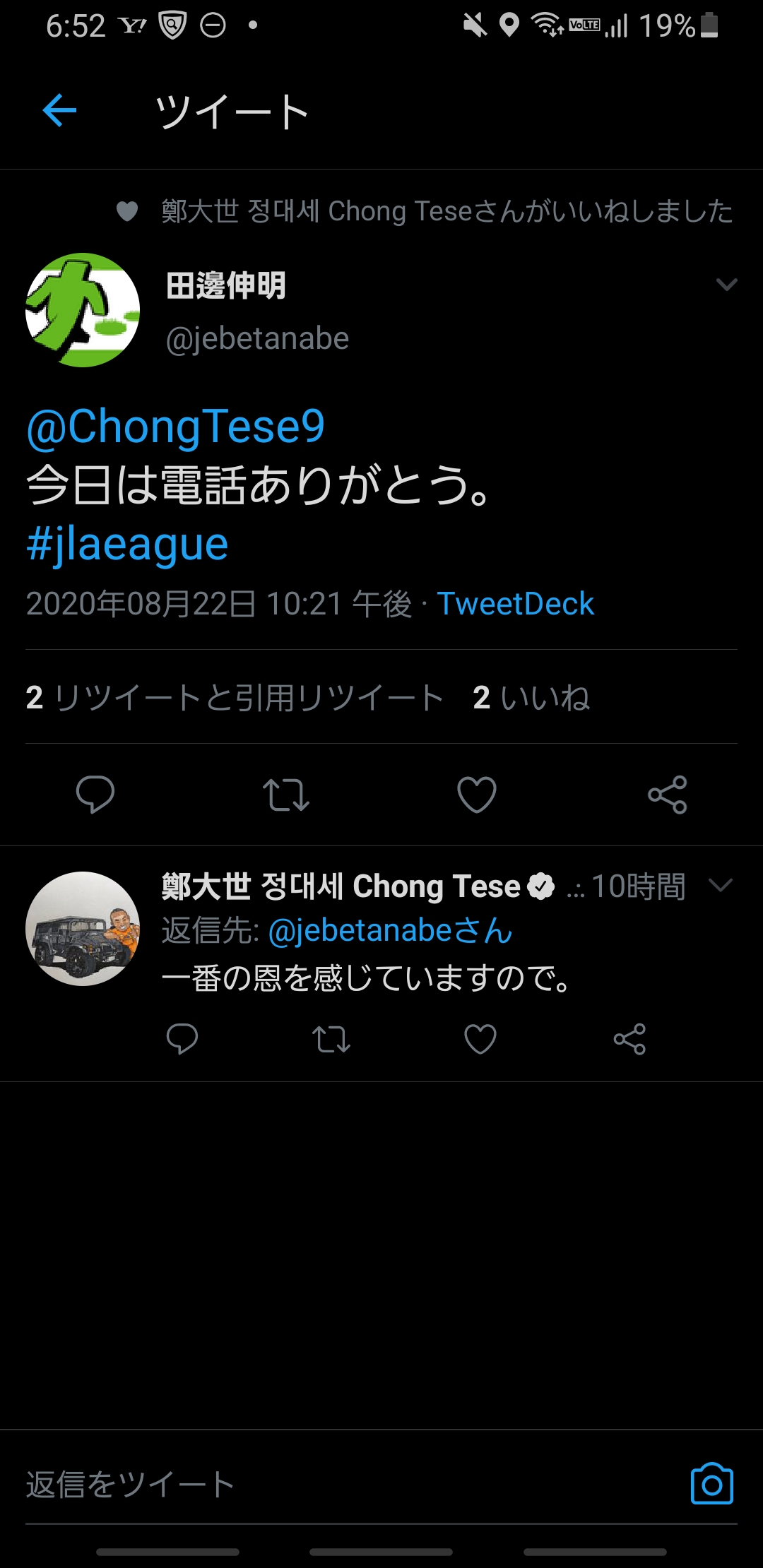Expand options chevron on Chong Tese's reply
Image resolution: width=763 pixels, height=1568 pixels.
[x=721, y=885]
